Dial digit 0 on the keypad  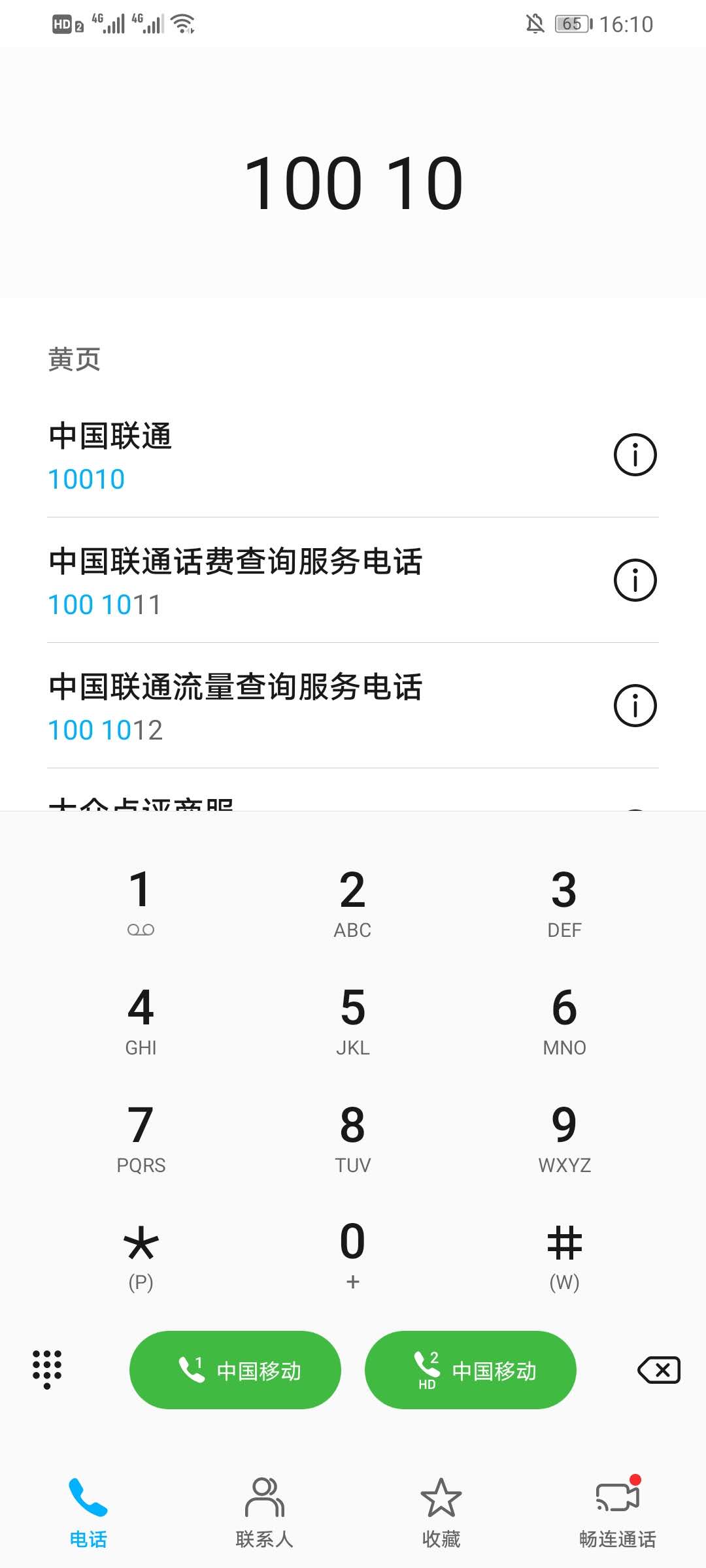tap(353, 1254)
